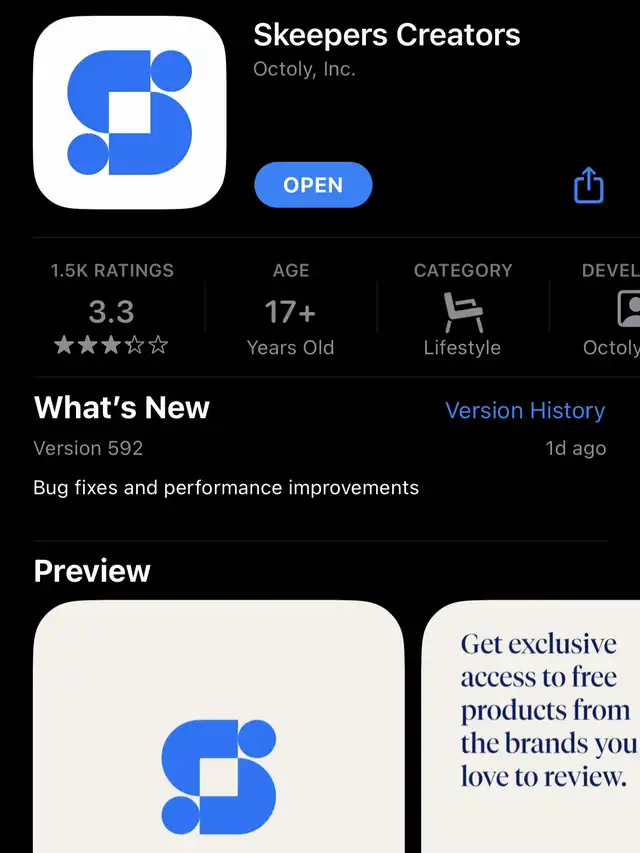
Task: Open the first preview screenshot with logo
Action: [218, 730]
